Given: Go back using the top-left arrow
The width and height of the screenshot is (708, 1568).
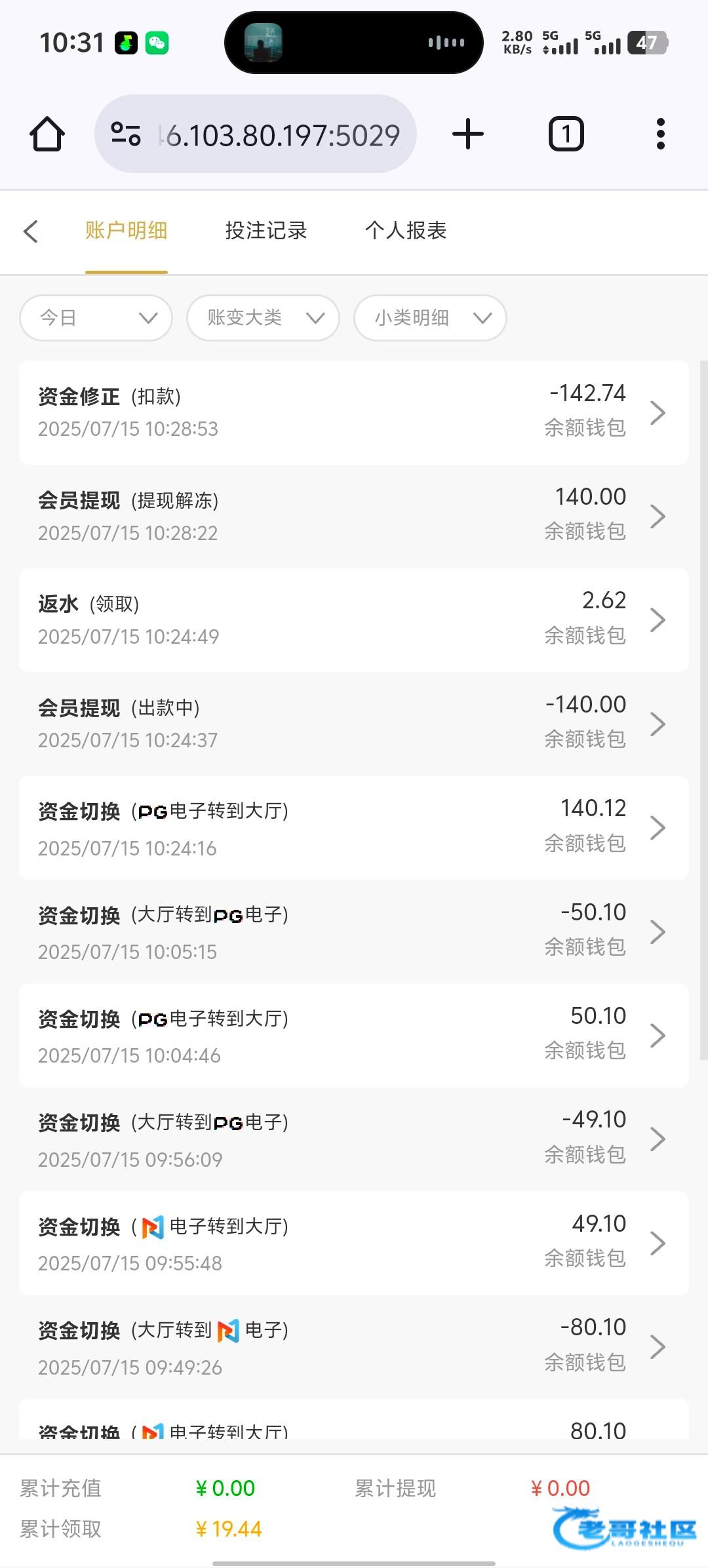Looking at the screenshot, I should point(31,231).
